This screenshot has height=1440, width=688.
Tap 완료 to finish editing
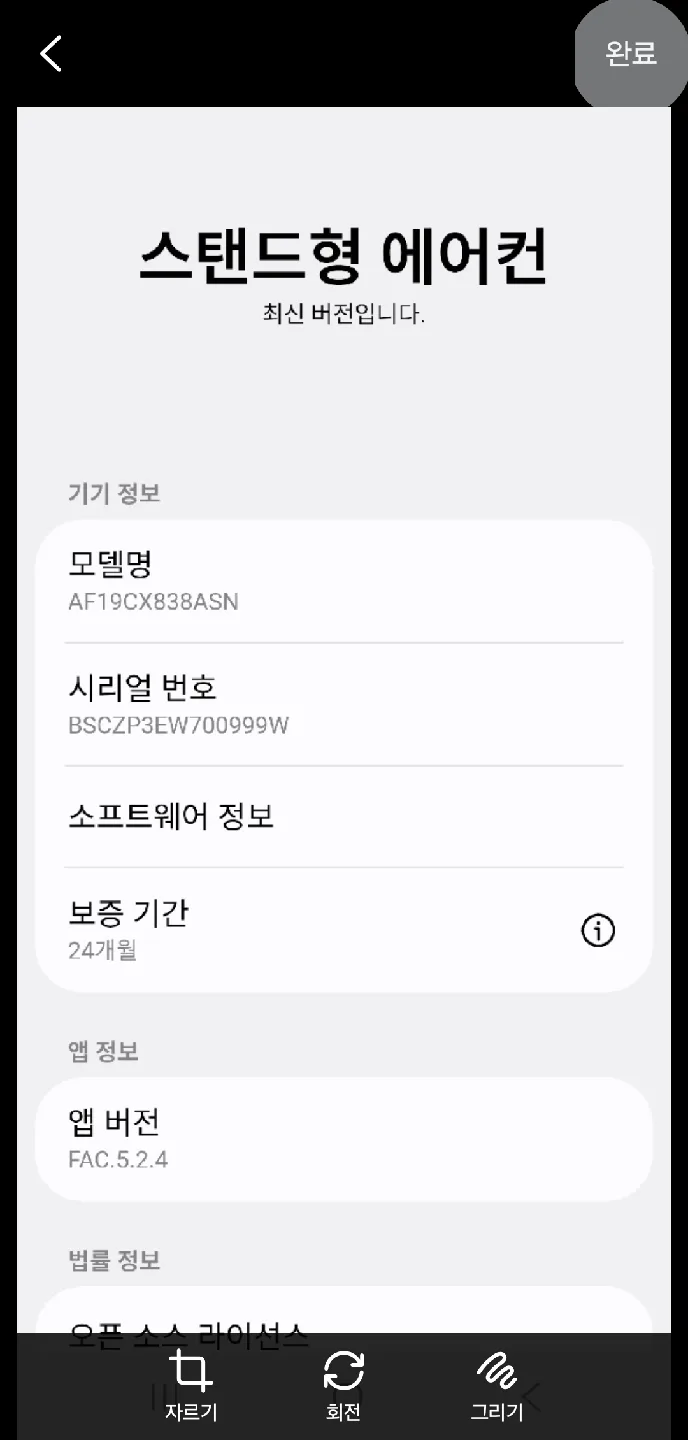(x=631, y=53)
